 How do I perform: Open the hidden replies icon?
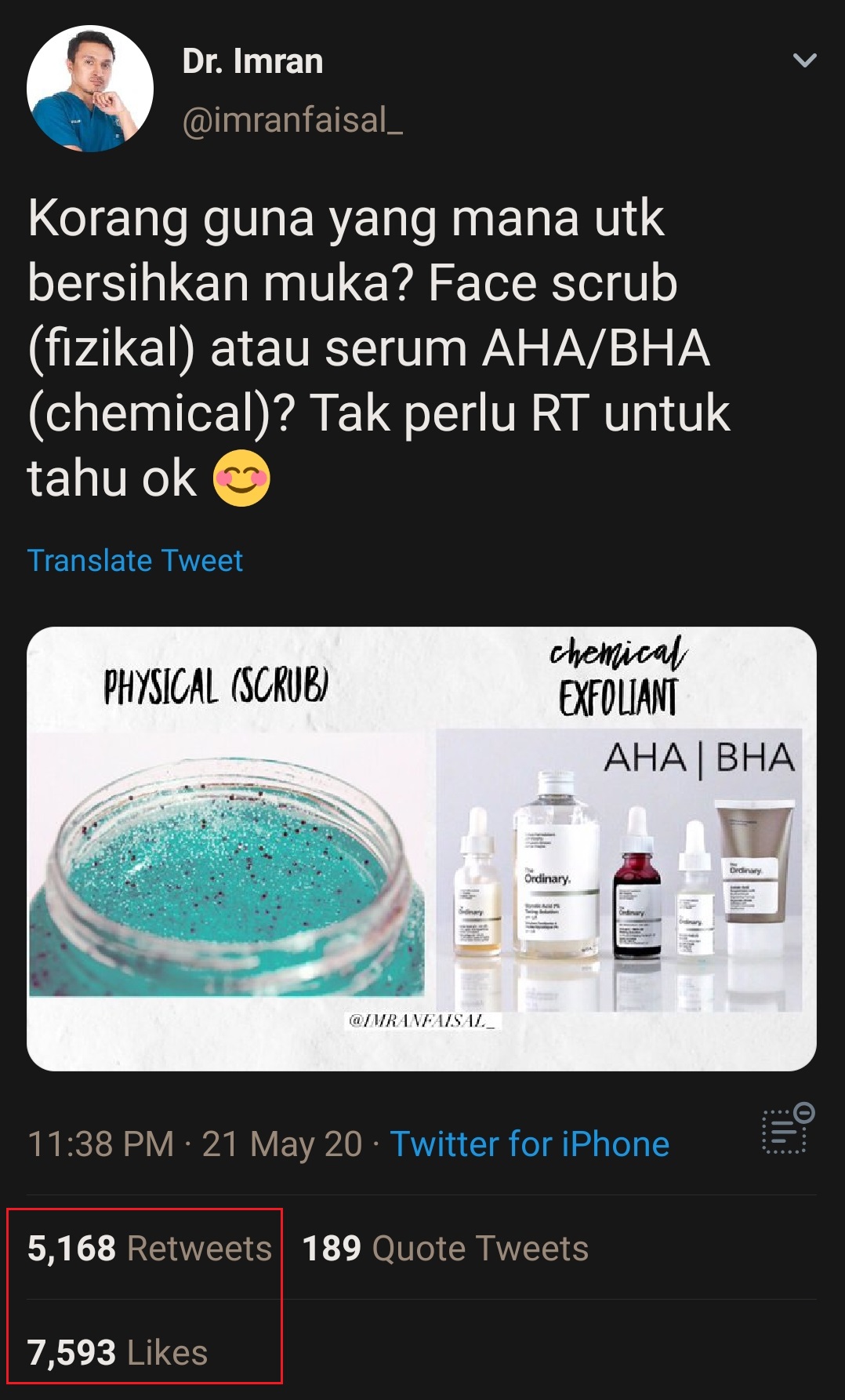point(788,1129)
